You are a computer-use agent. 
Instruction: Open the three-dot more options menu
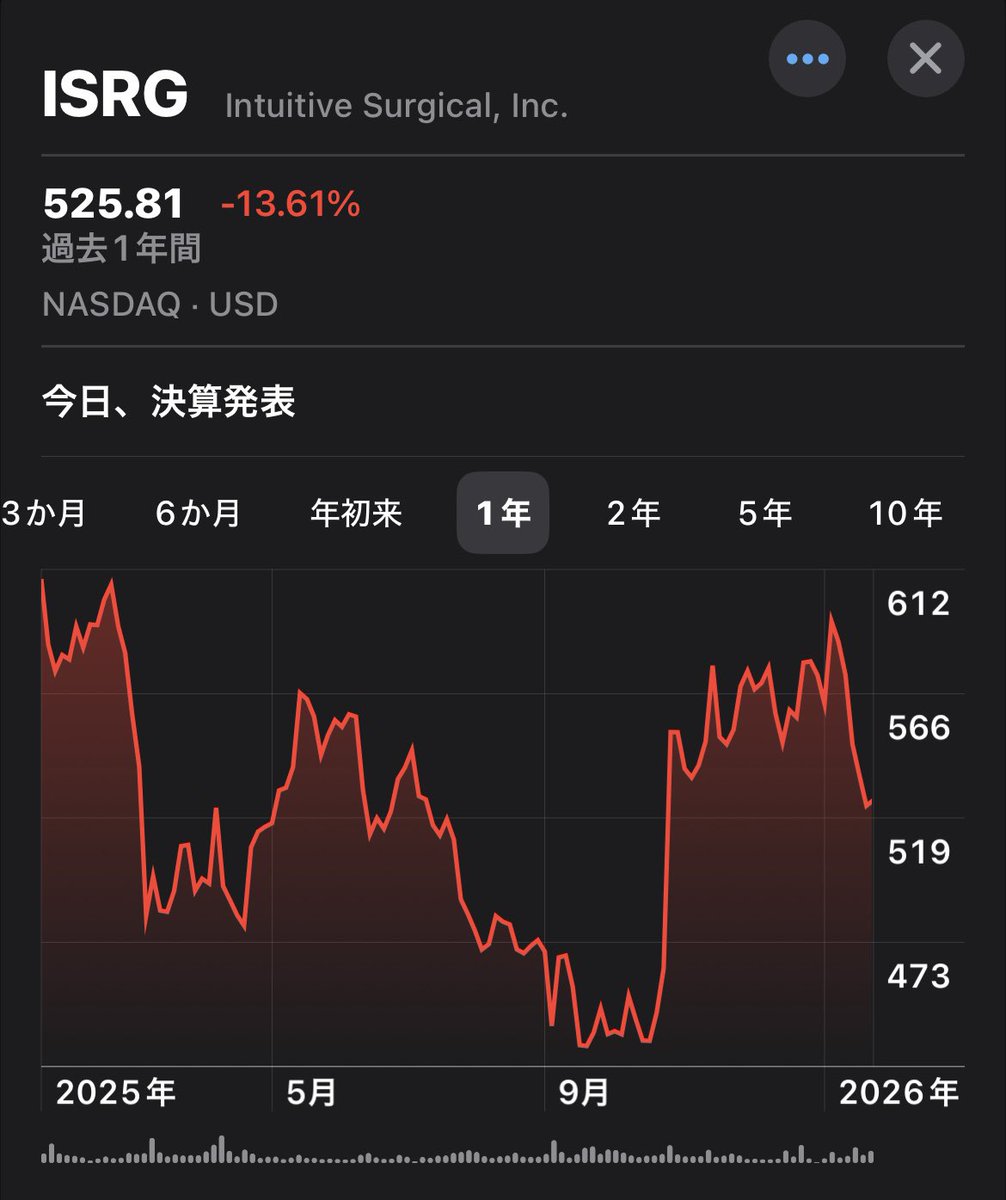click(x=807, y=59)
